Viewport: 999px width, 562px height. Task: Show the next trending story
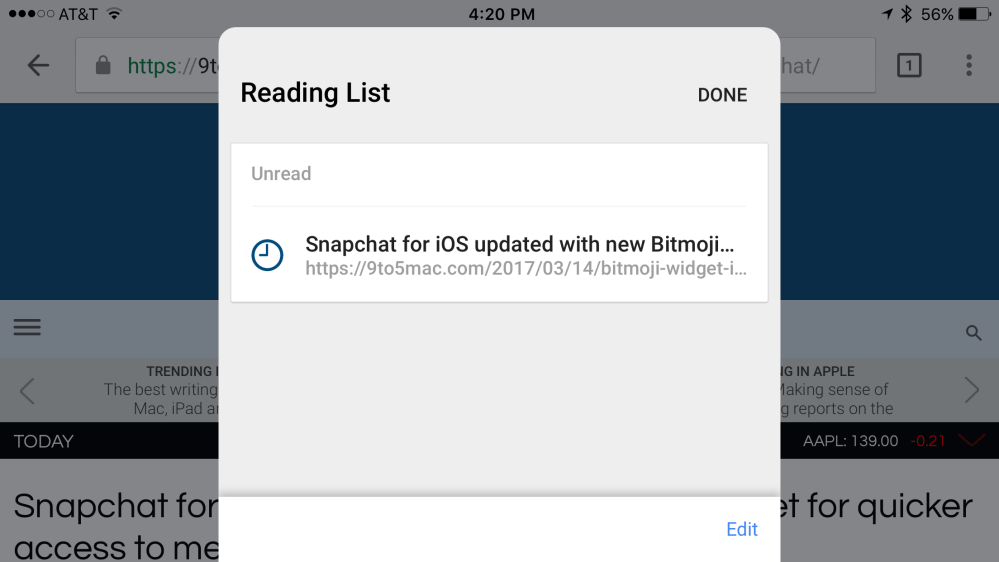[971, 390]
